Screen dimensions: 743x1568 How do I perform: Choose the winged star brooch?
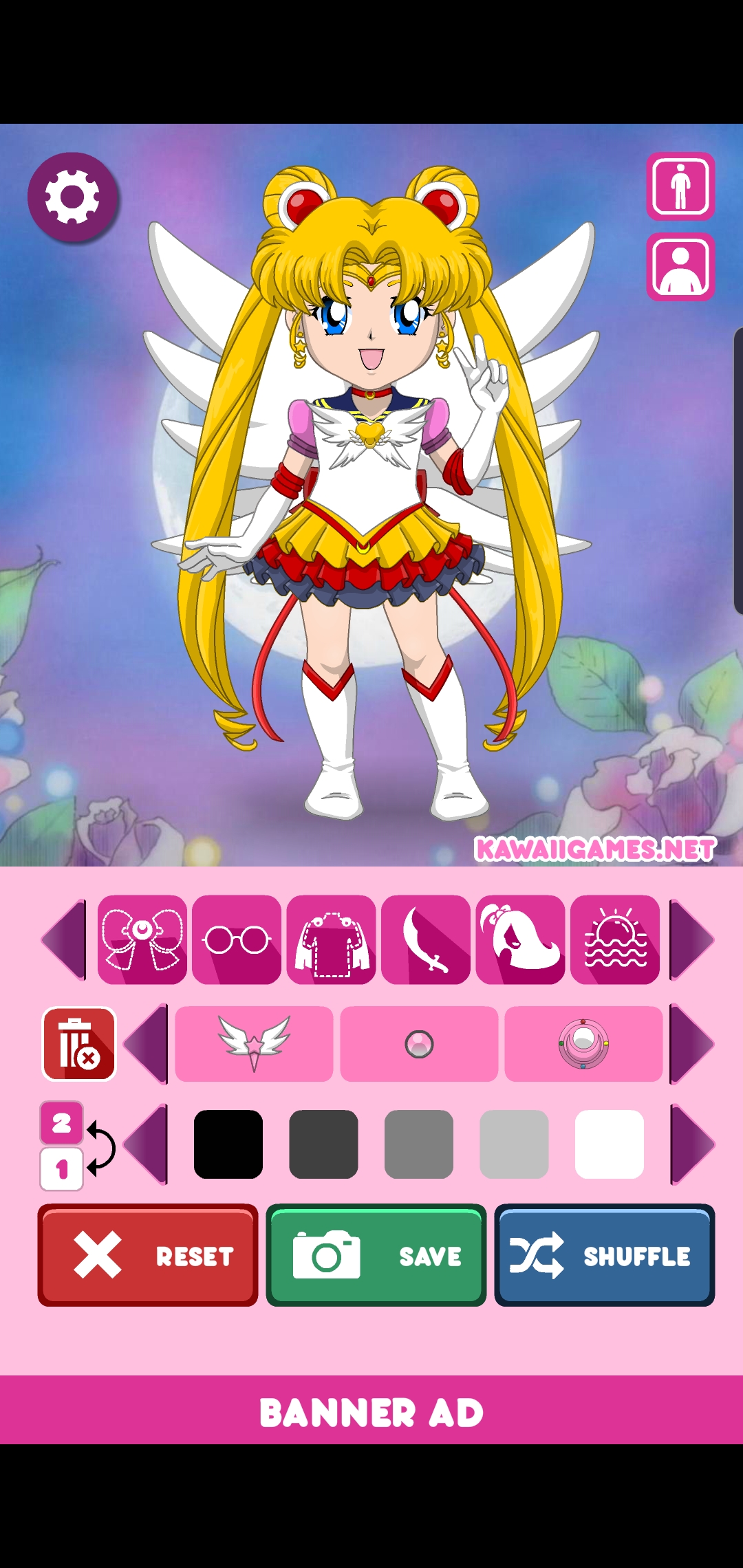point(254,1044)
